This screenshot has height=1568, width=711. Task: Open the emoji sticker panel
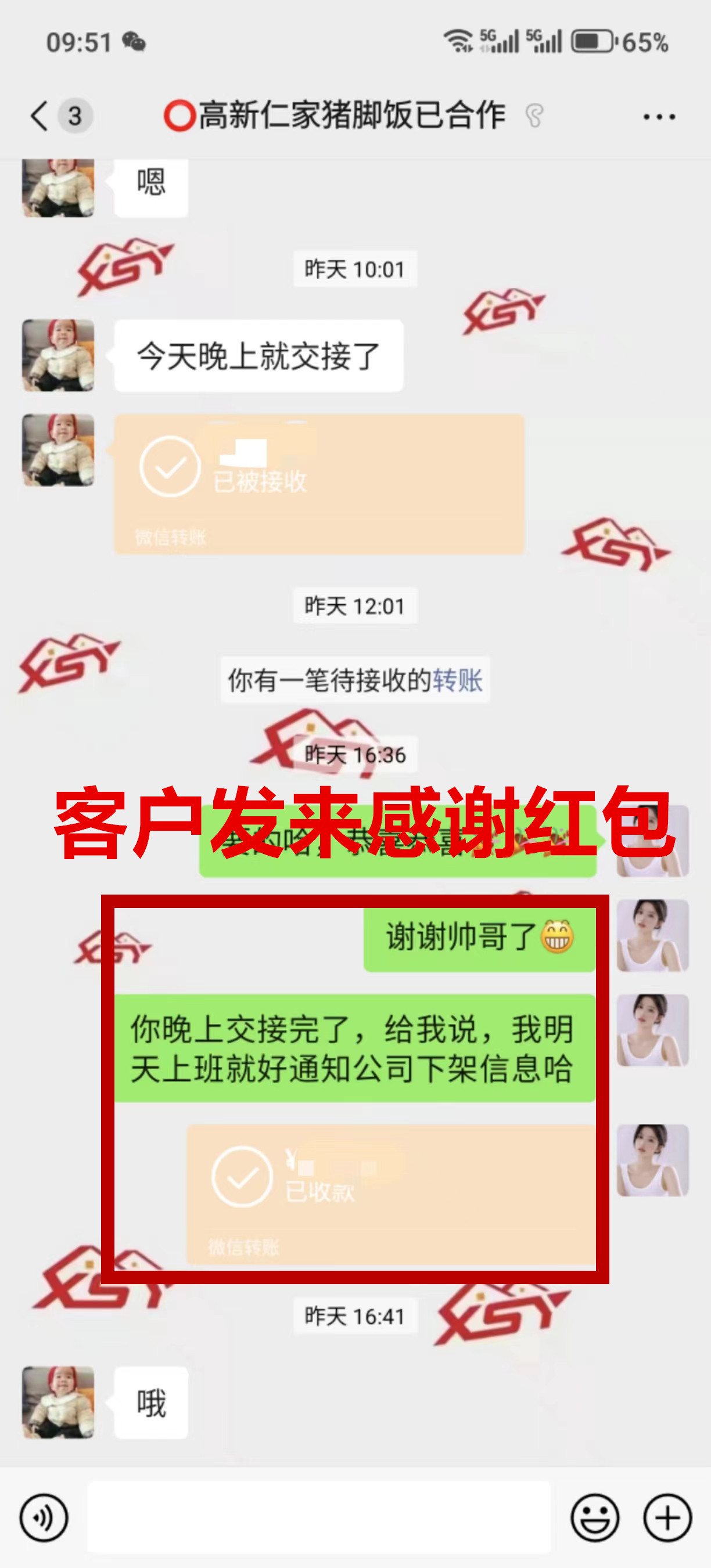coord(595,1518)
